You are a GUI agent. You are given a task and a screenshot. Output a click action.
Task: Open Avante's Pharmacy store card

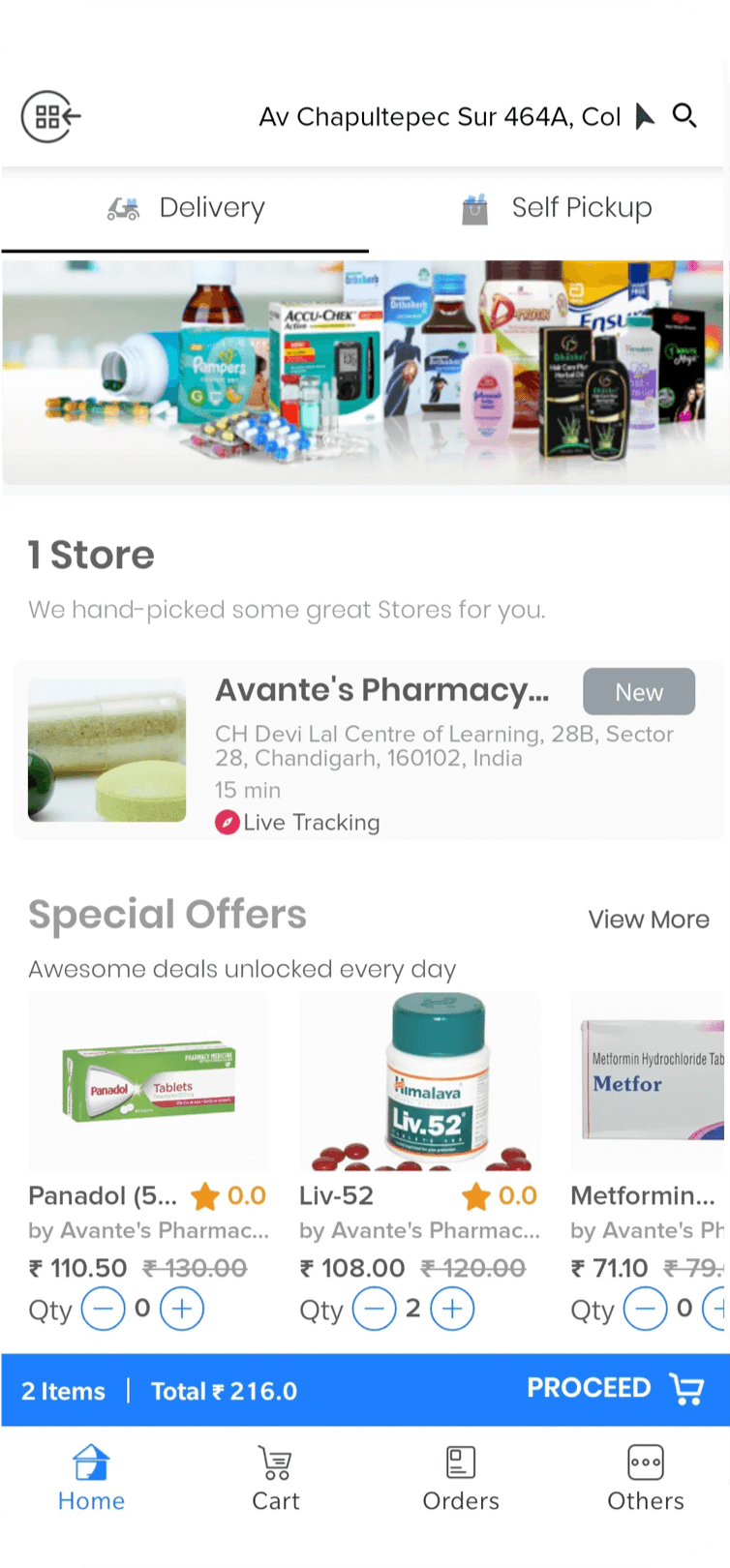(x=366, y=751)
